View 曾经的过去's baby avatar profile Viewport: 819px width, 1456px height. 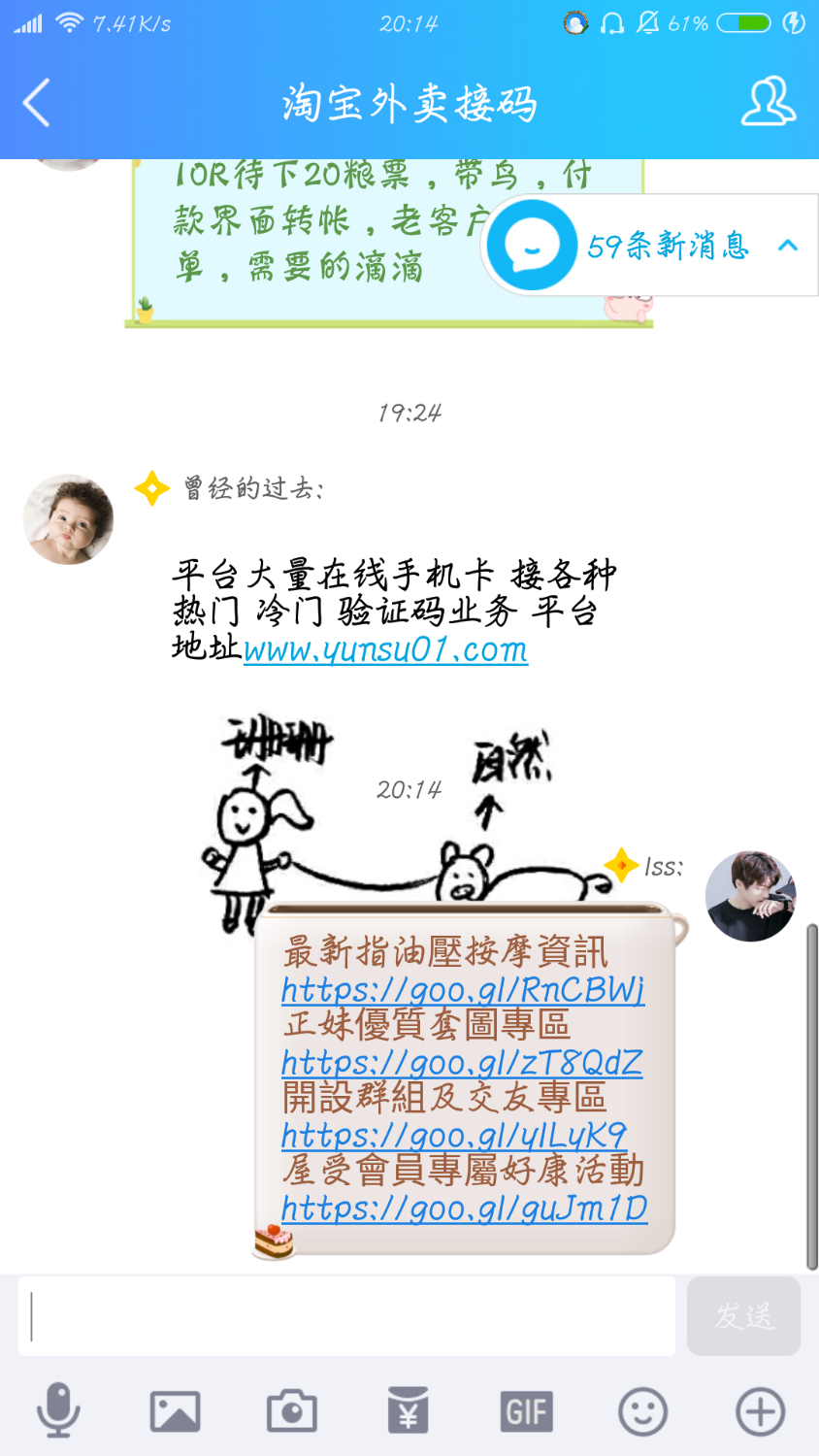68,519
